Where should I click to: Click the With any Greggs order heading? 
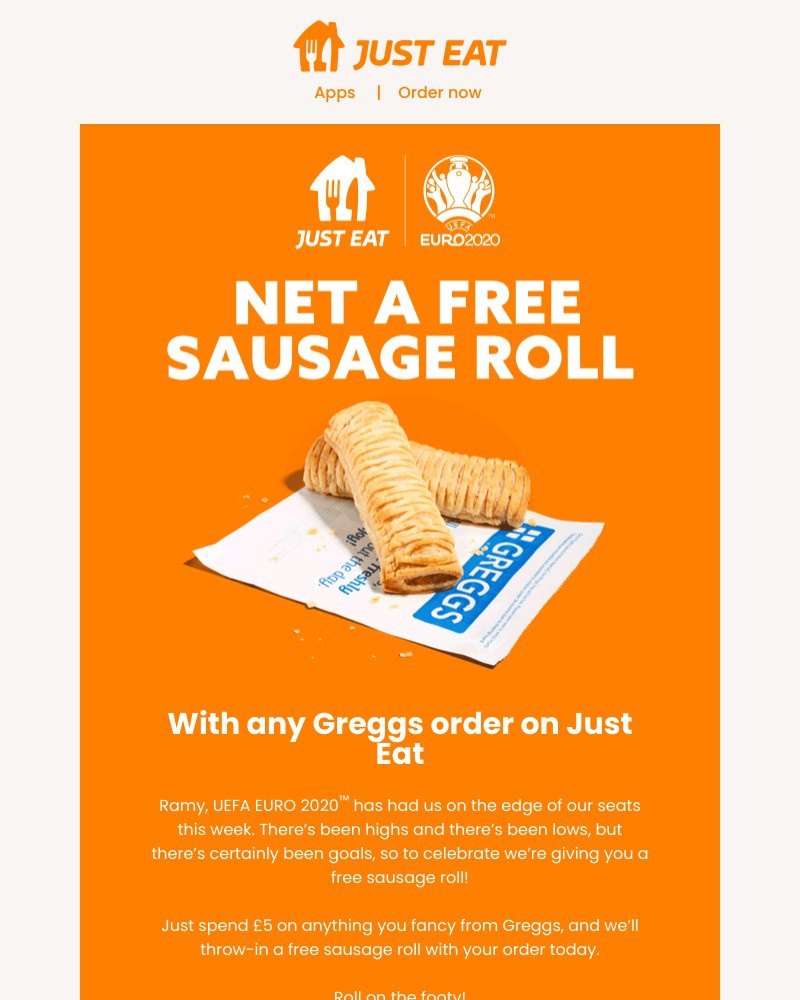click(x=400, y=738)
